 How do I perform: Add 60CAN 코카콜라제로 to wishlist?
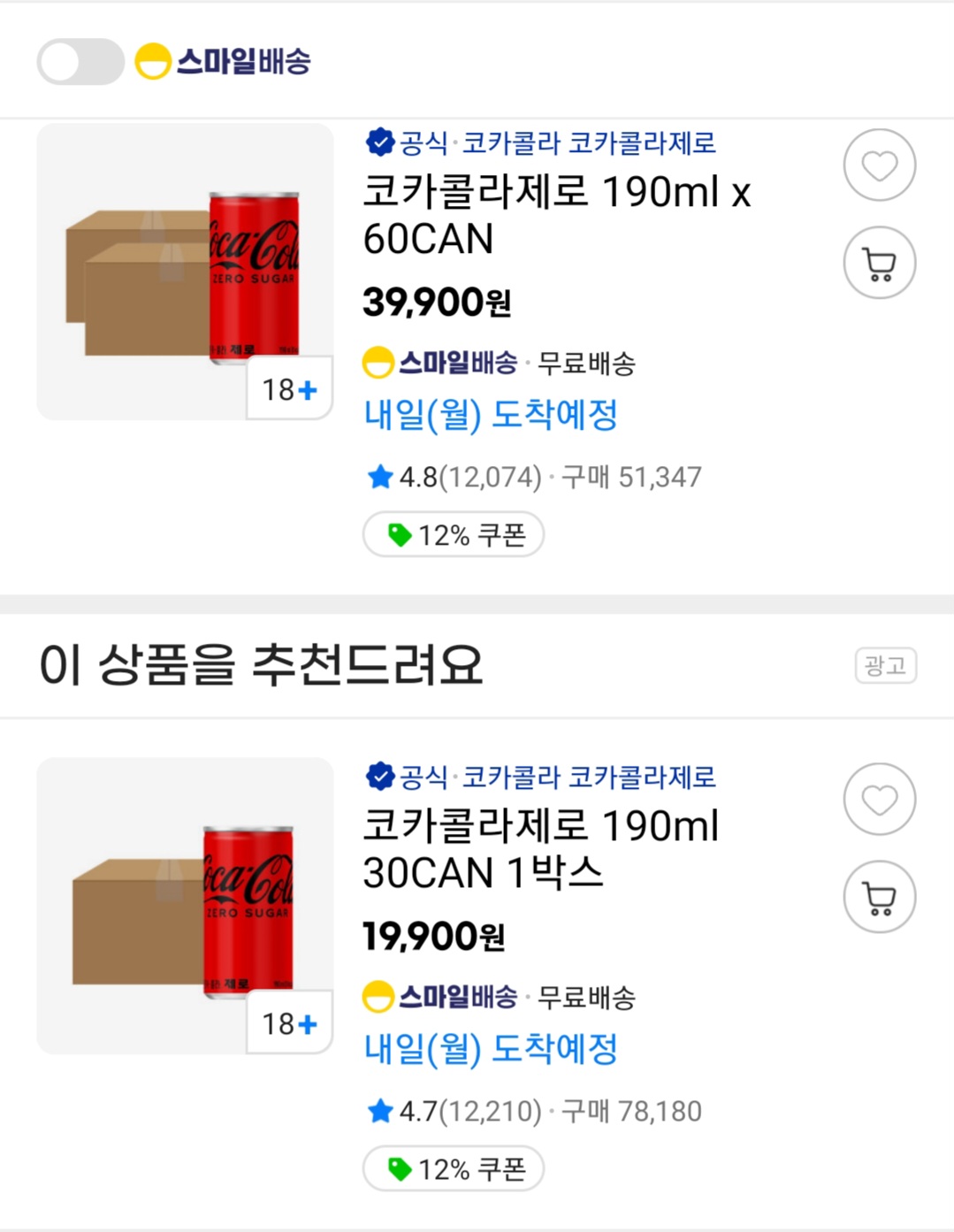[x=879, y=165]
